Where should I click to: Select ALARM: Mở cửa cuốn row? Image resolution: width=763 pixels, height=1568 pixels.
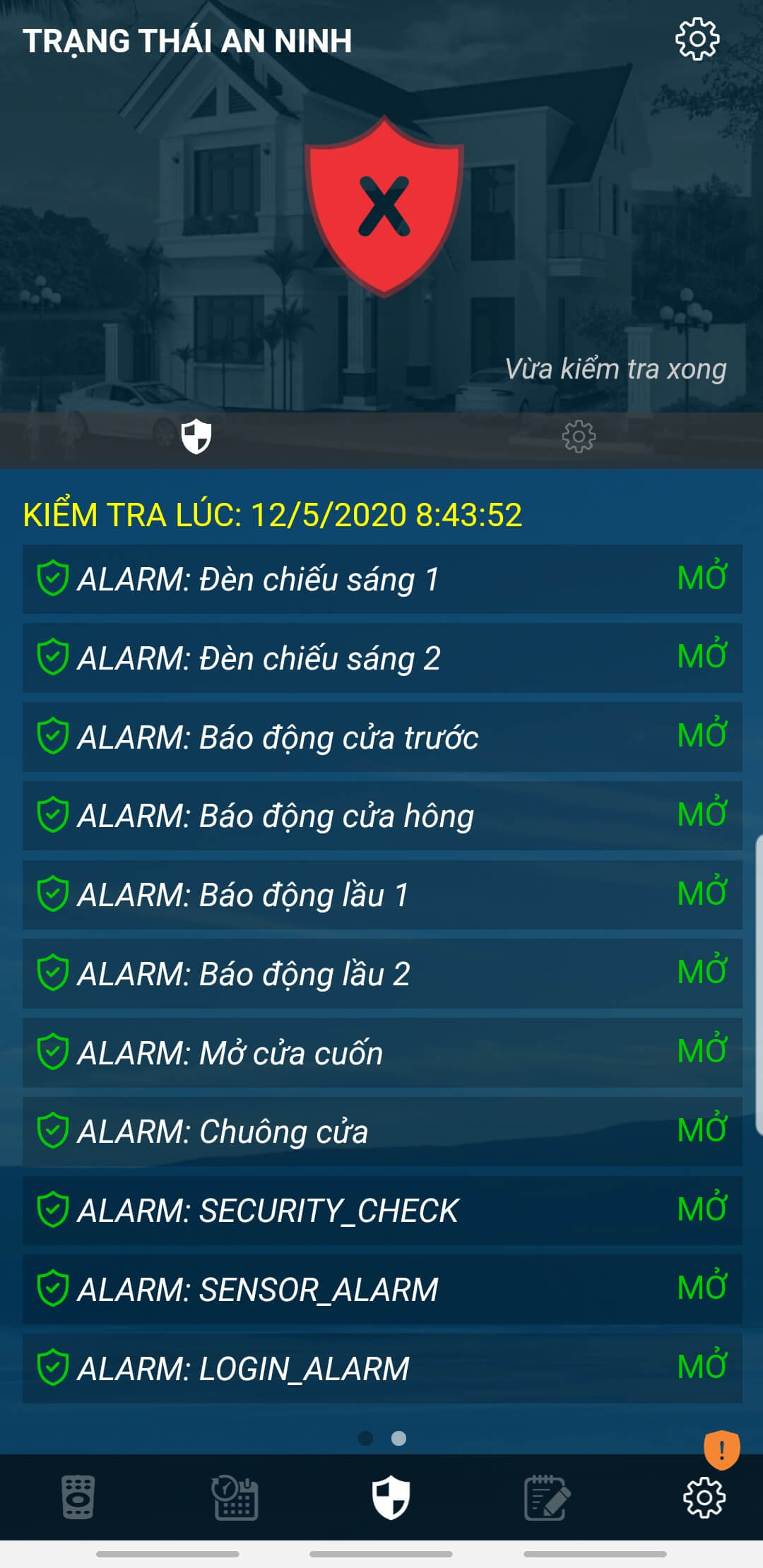pyautogui.click(x=381, y=1053)
